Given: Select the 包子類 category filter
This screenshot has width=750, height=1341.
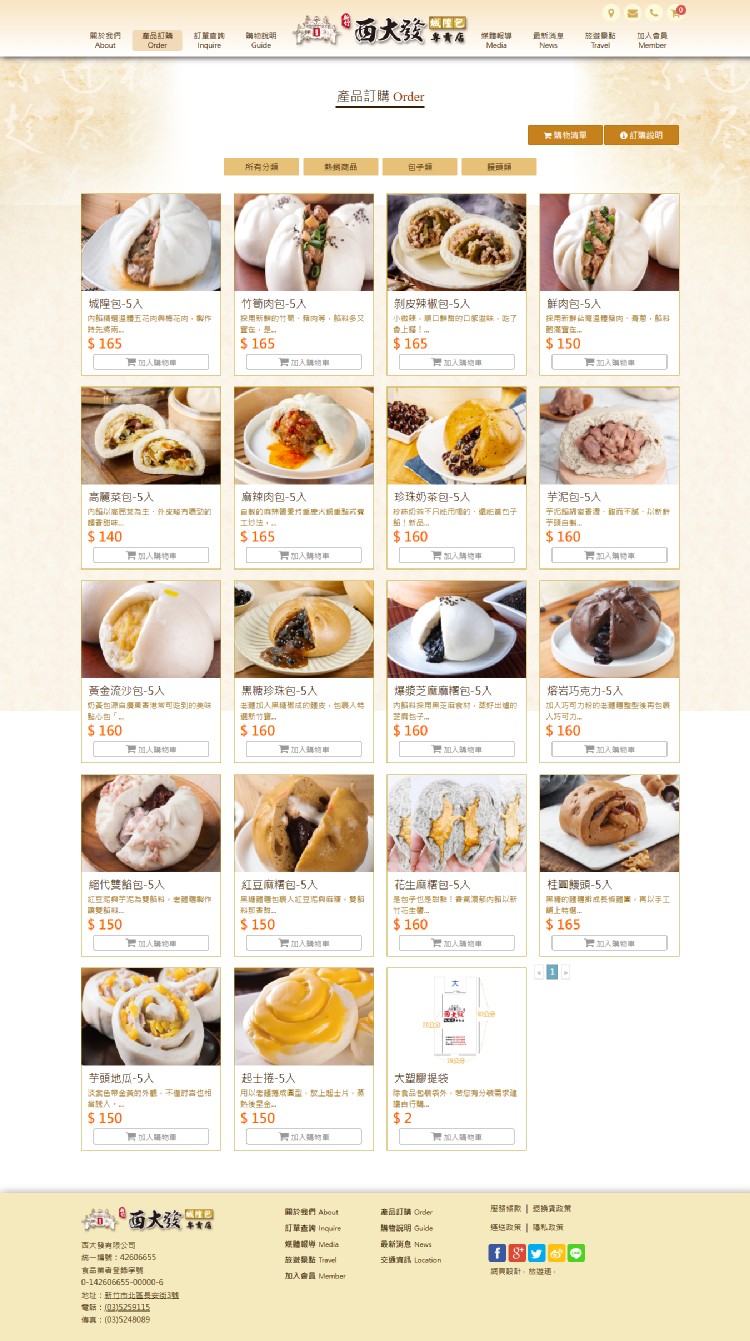Looking at the screenshot, I should (419, 167).
